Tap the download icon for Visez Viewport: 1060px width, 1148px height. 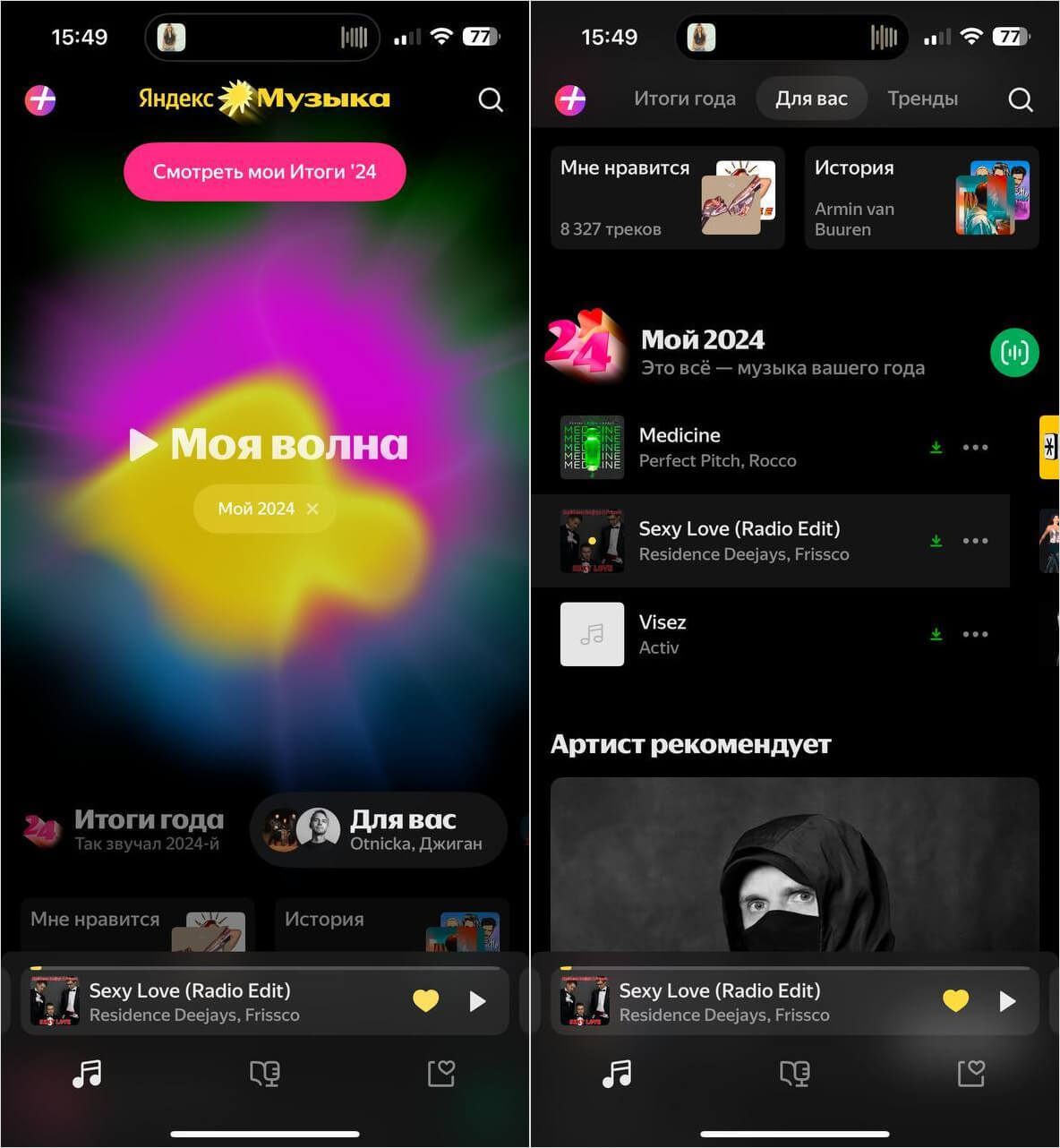pyautogui.click(x=936, y=634)
